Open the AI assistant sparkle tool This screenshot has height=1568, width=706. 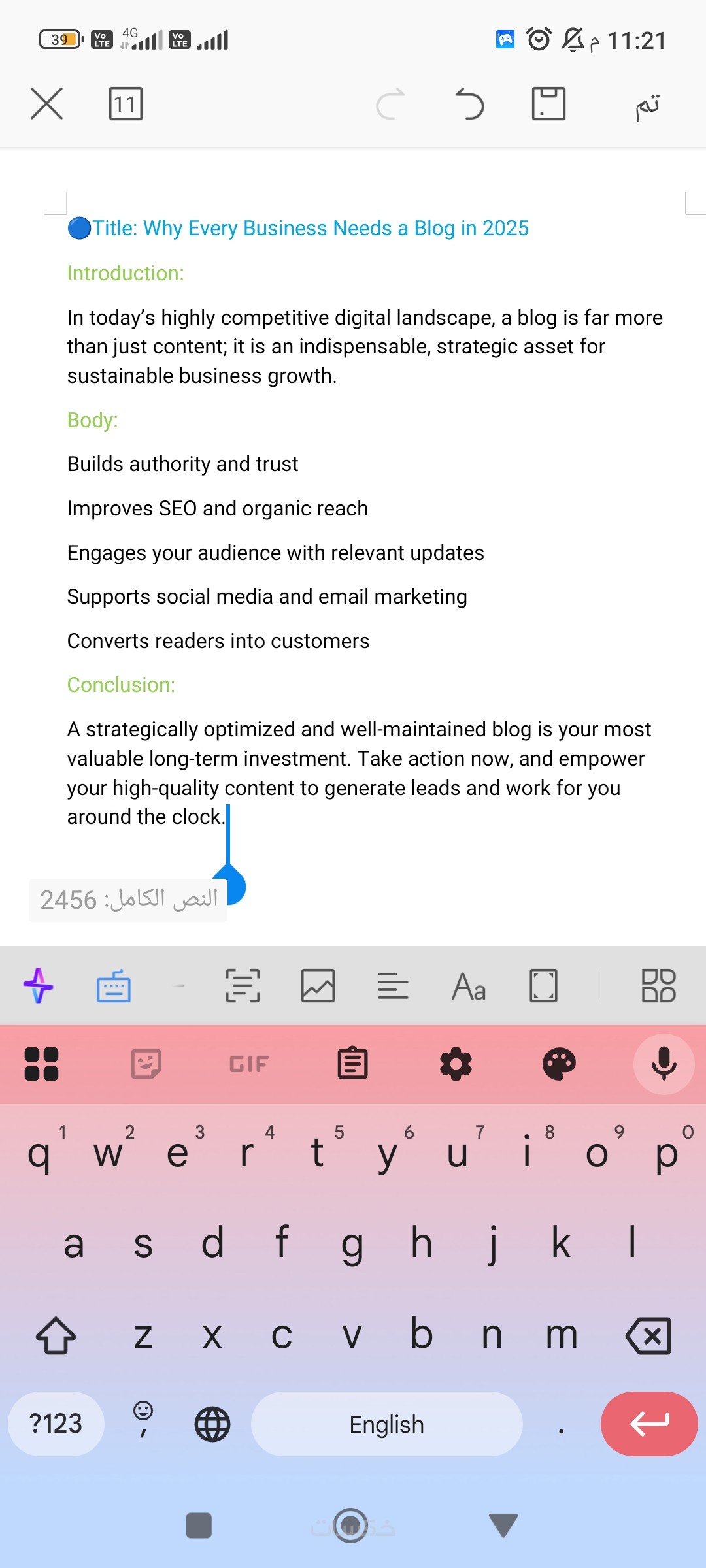(x=38, y=985)
